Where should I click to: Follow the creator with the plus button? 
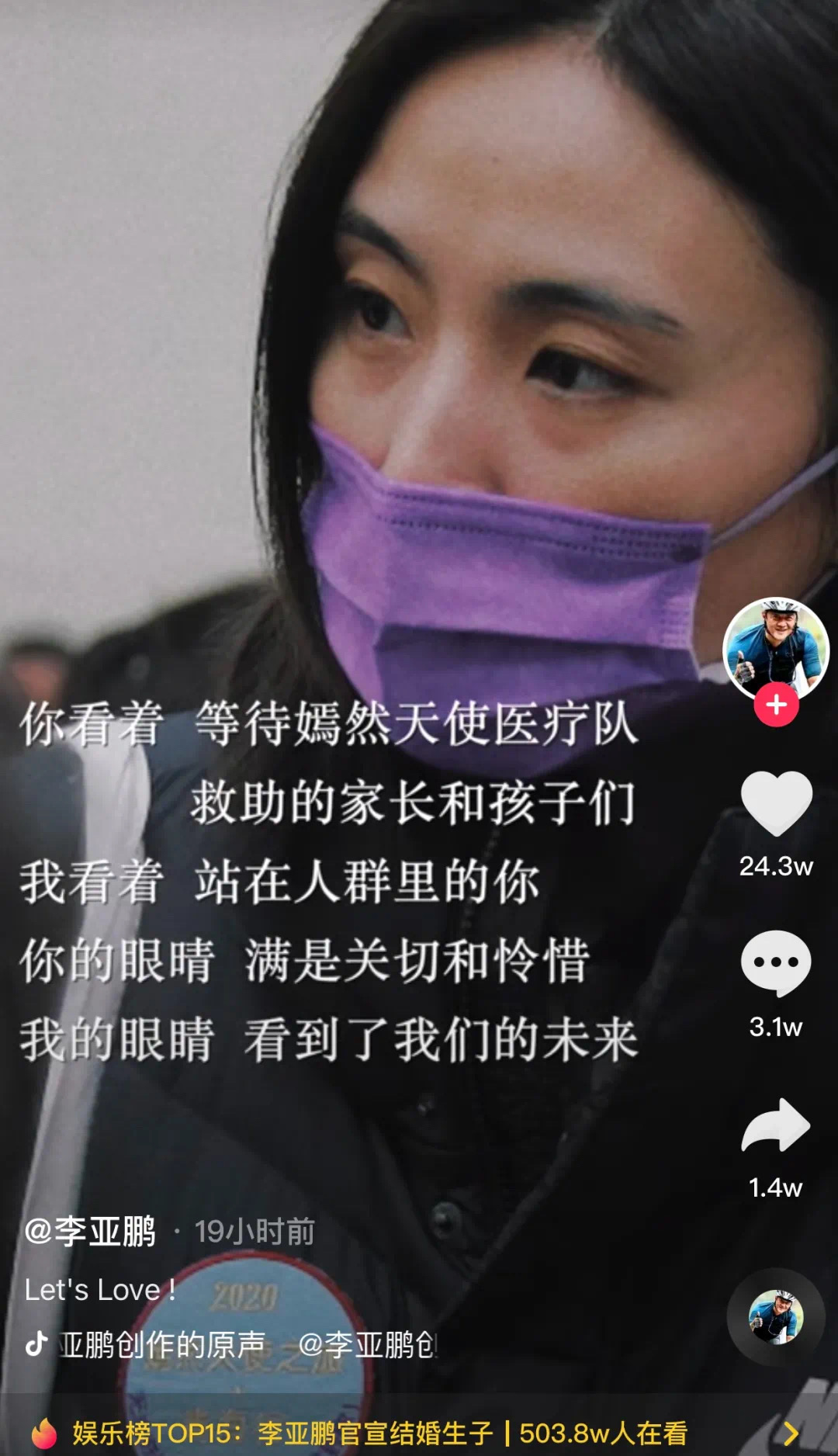tap(776, 705)
